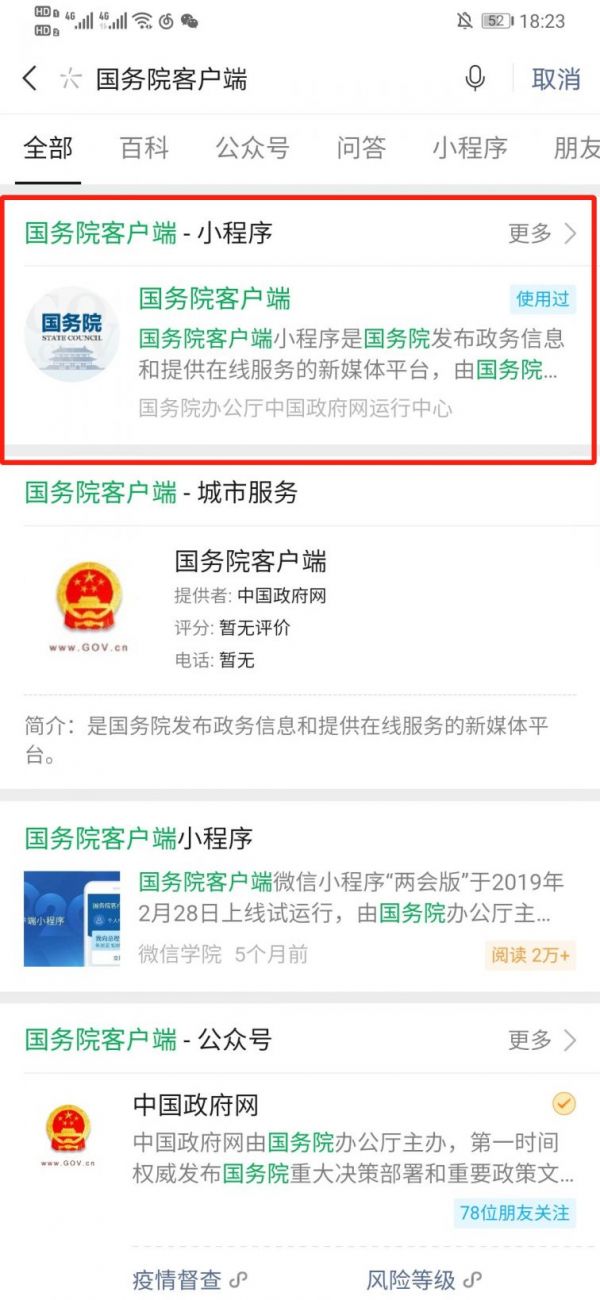Cancel the search with 取消

(556, 79)
